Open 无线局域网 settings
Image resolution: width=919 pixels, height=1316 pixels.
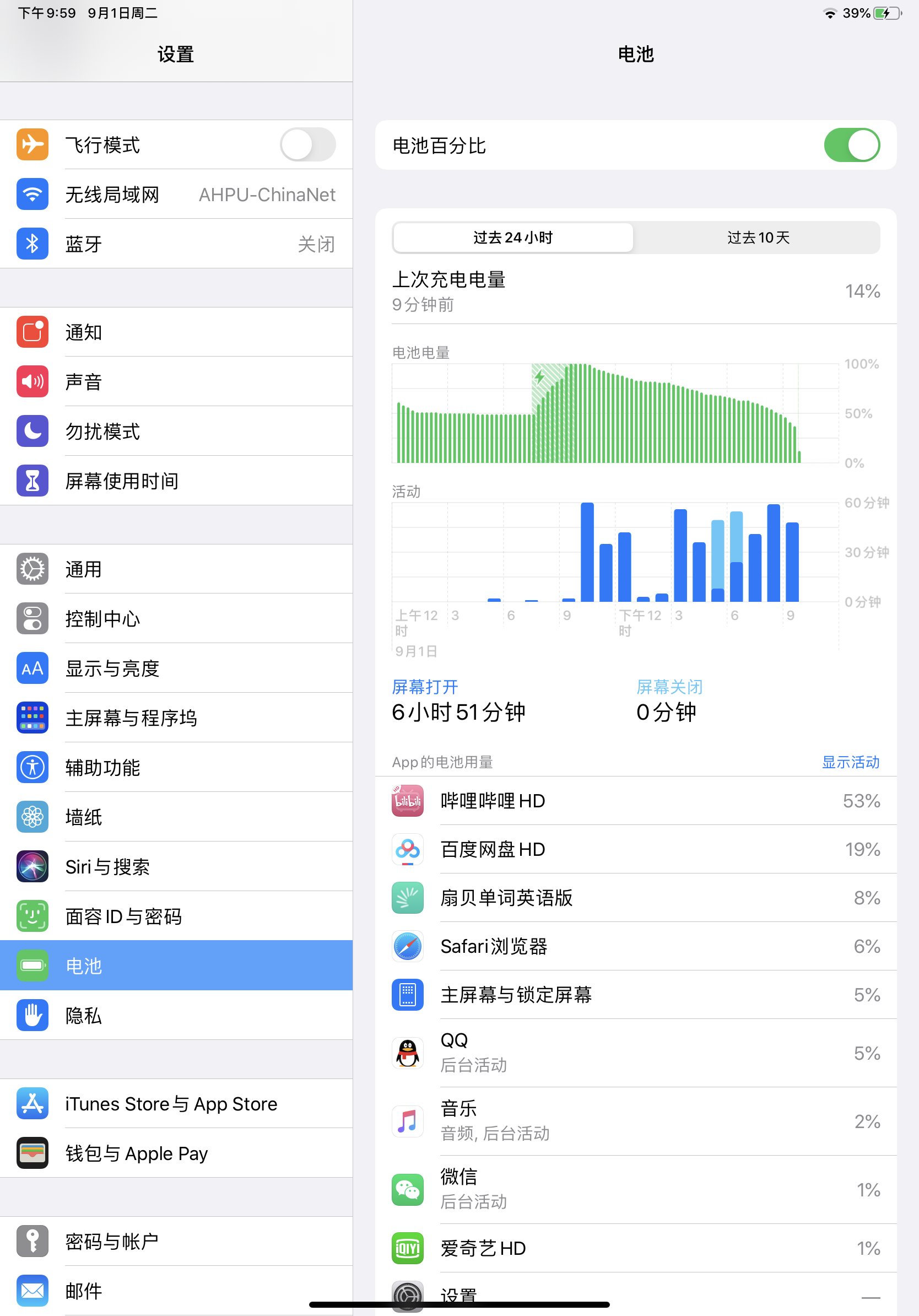[x=176, y=195]
